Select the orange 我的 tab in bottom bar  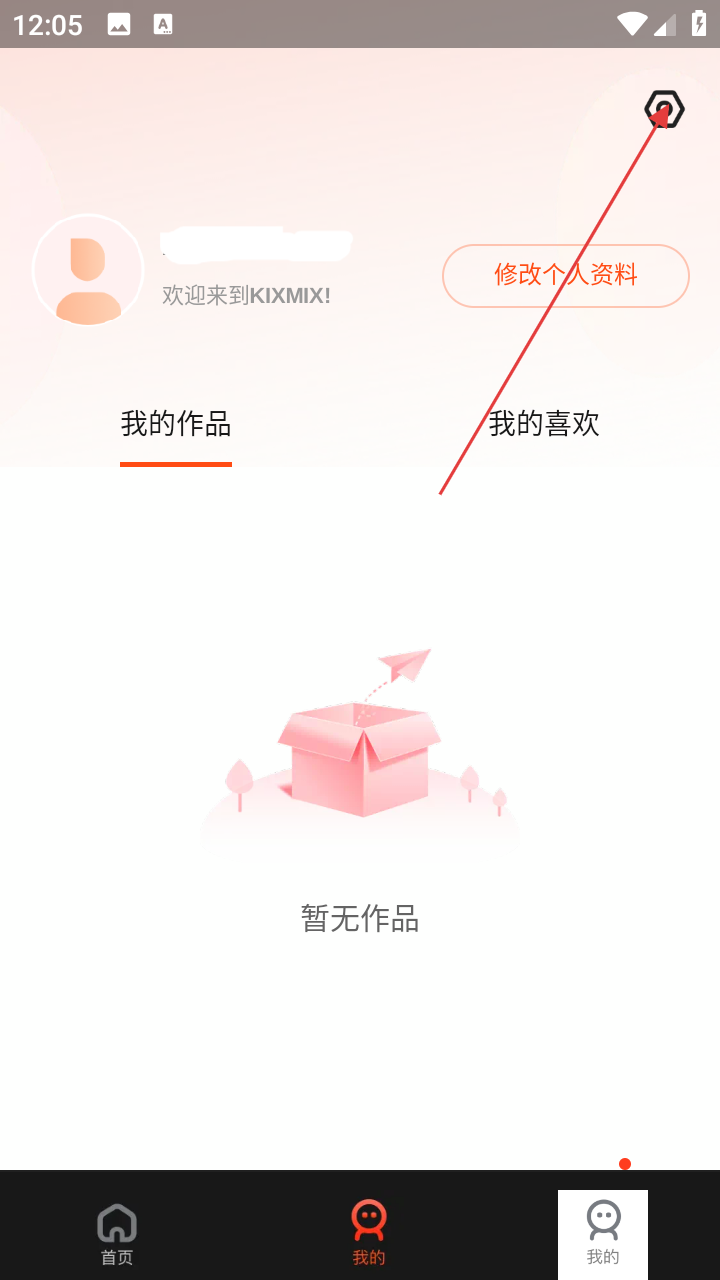[369, 1232]
